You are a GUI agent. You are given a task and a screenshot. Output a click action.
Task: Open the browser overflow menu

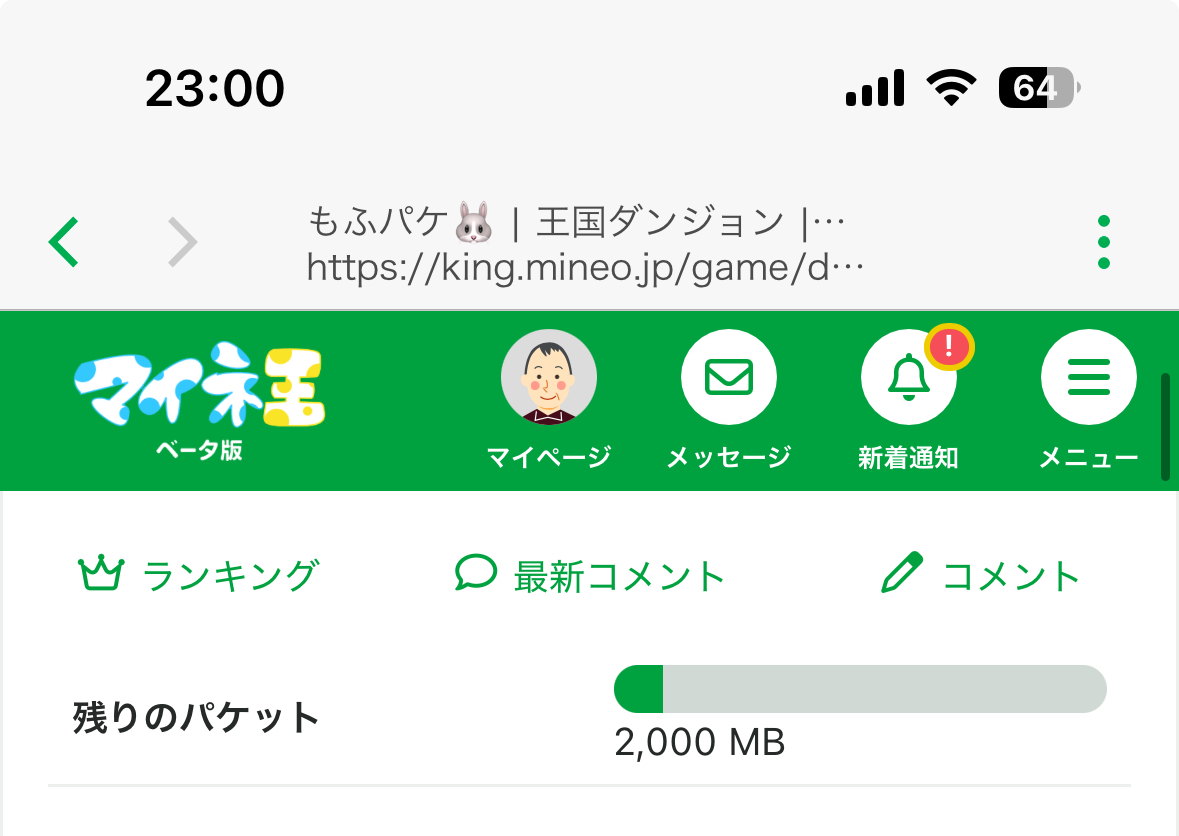click(1103, 242)
